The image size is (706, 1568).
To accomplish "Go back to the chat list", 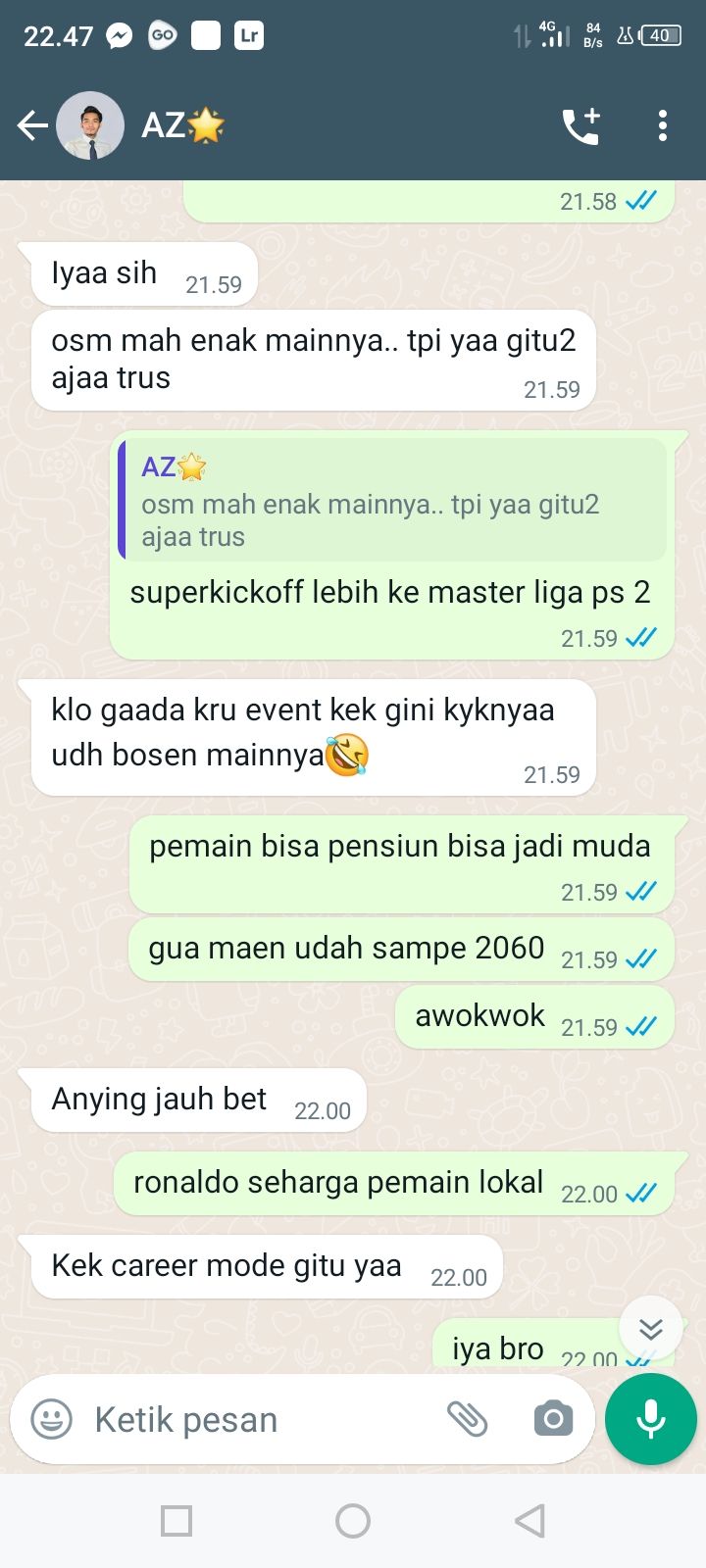I will [x=31, y=125].
